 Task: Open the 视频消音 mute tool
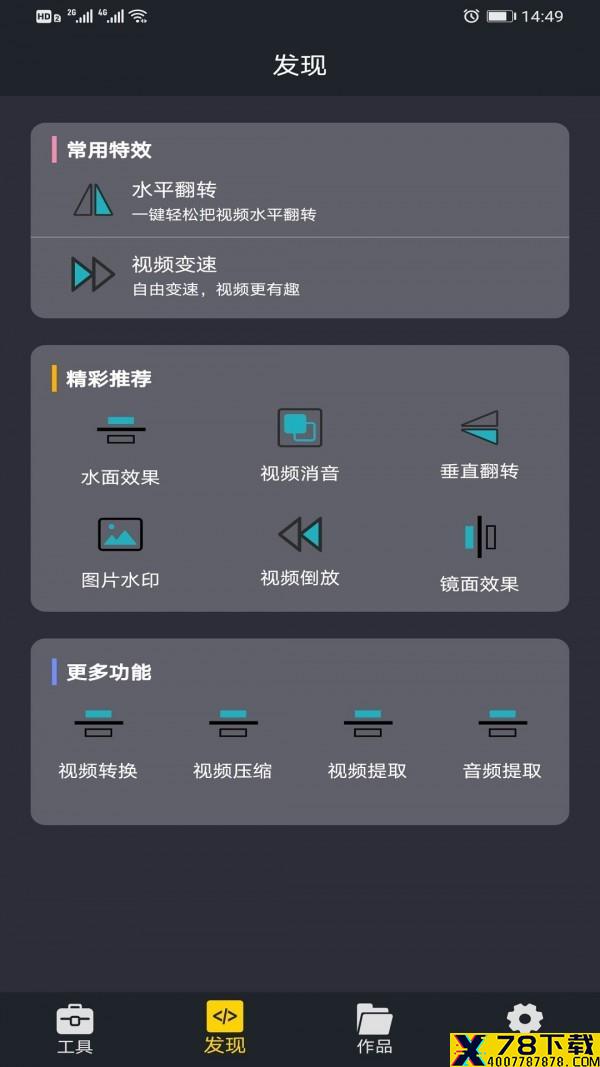(x=300, y=446)
